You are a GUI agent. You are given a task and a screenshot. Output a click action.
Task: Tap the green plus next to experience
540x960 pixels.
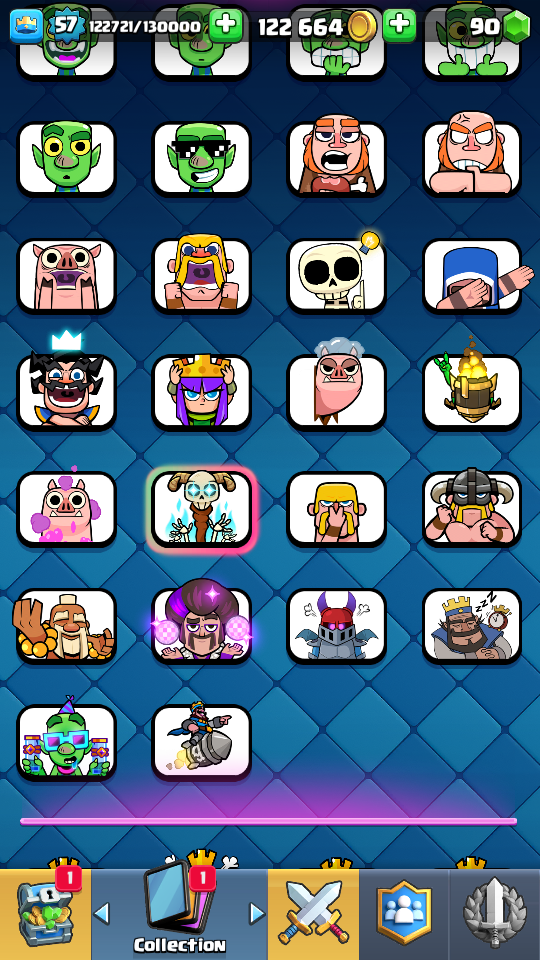click(226, 25)
